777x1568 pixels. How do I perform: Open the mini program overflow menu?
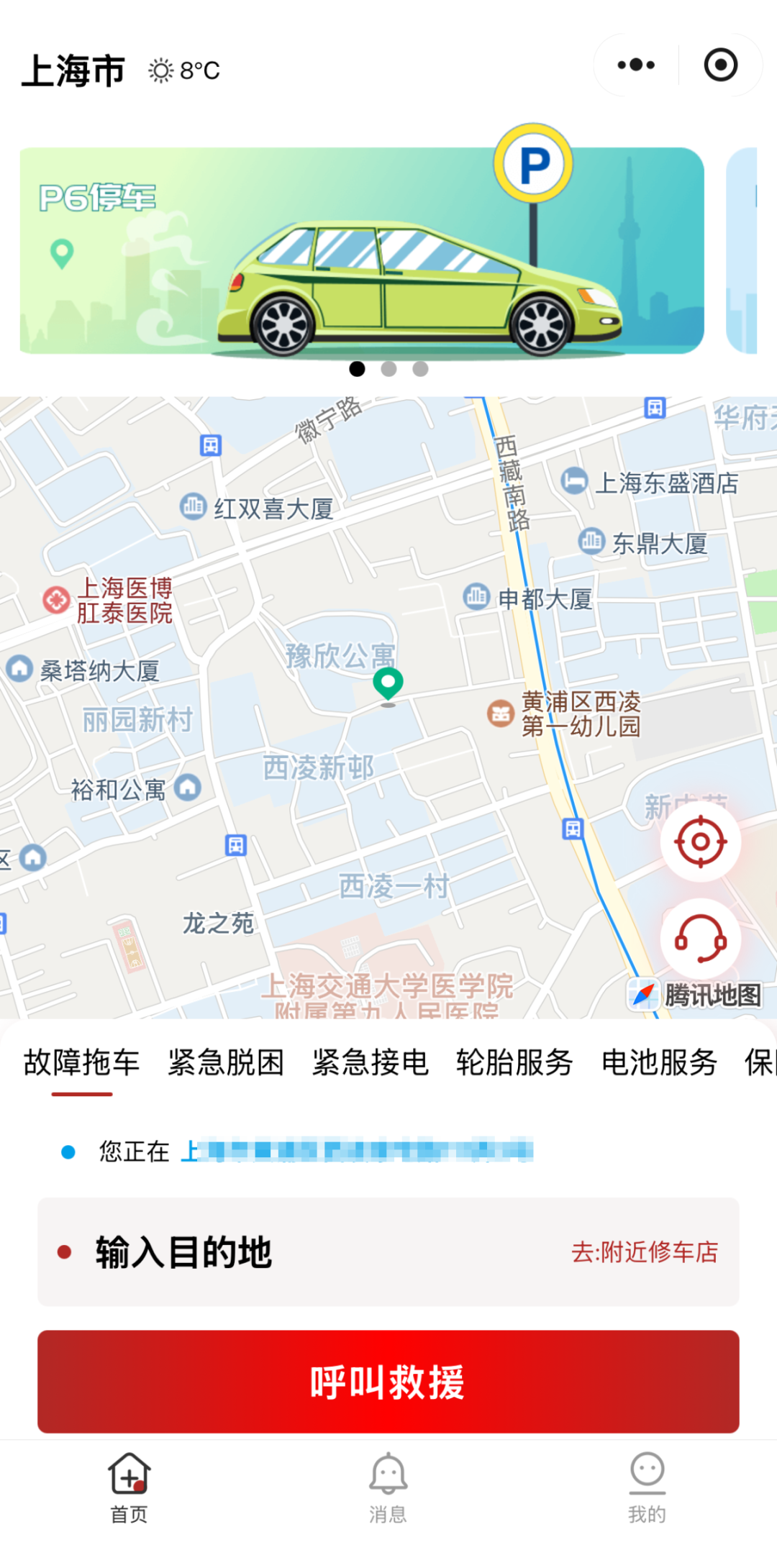pyautogui.click(x=636, y=65)
